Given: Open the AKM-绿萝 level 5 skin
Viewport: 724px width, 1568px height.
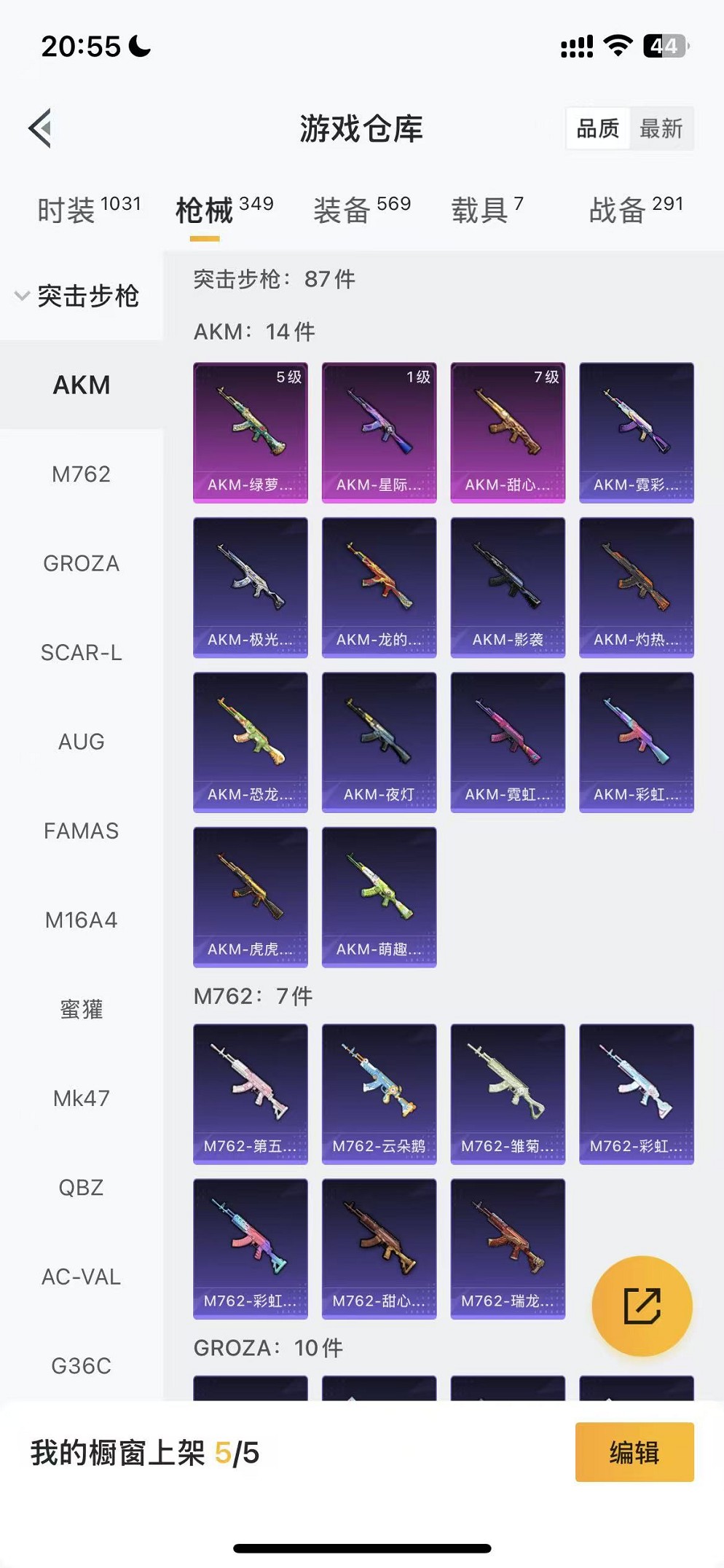Looking at the screenshot, I should [250, 433].
